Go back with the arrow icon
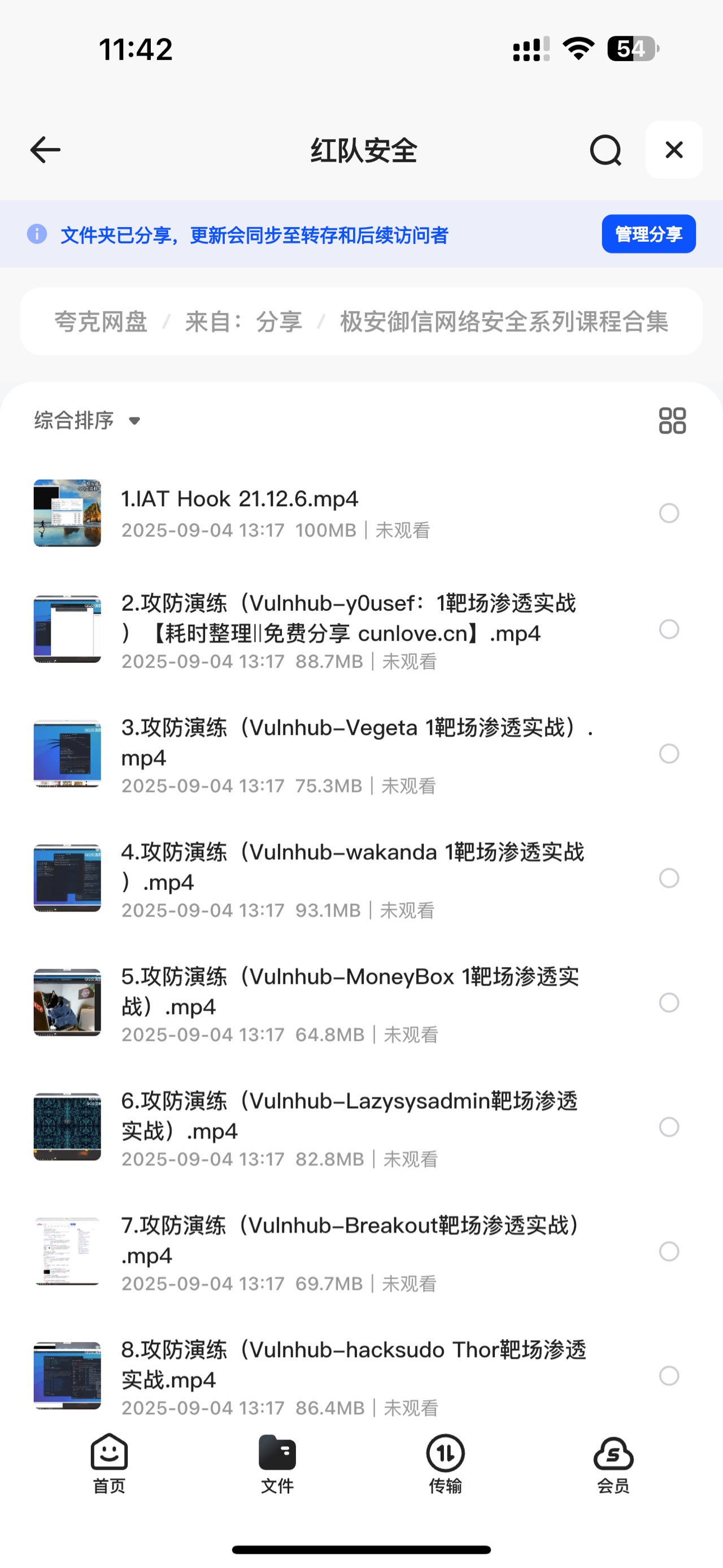This screenshot has height=1568, width=723. point(46,150)
